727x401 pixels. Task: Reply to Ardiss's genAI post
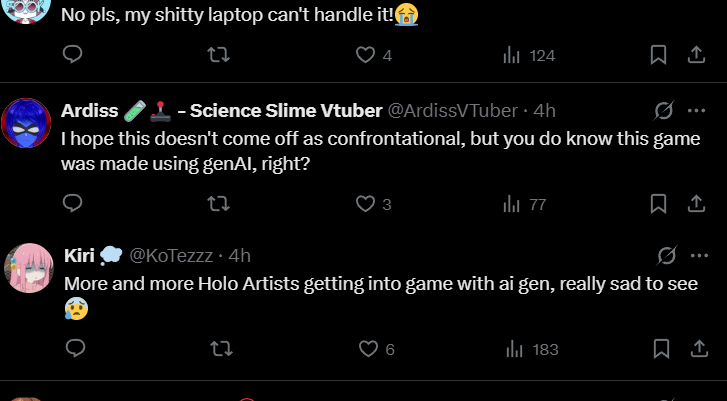click(72, 204)
